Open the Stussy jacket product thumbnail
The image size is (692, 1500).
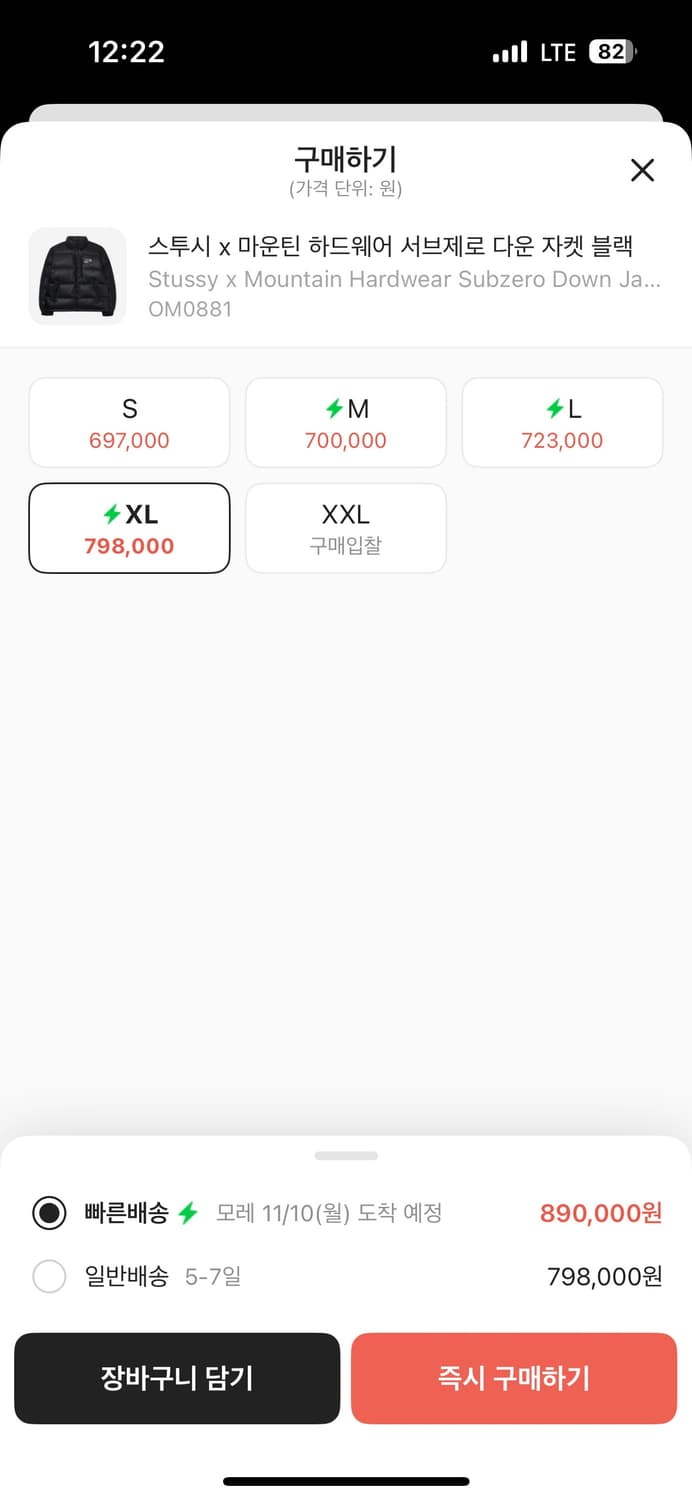(78, 276)
